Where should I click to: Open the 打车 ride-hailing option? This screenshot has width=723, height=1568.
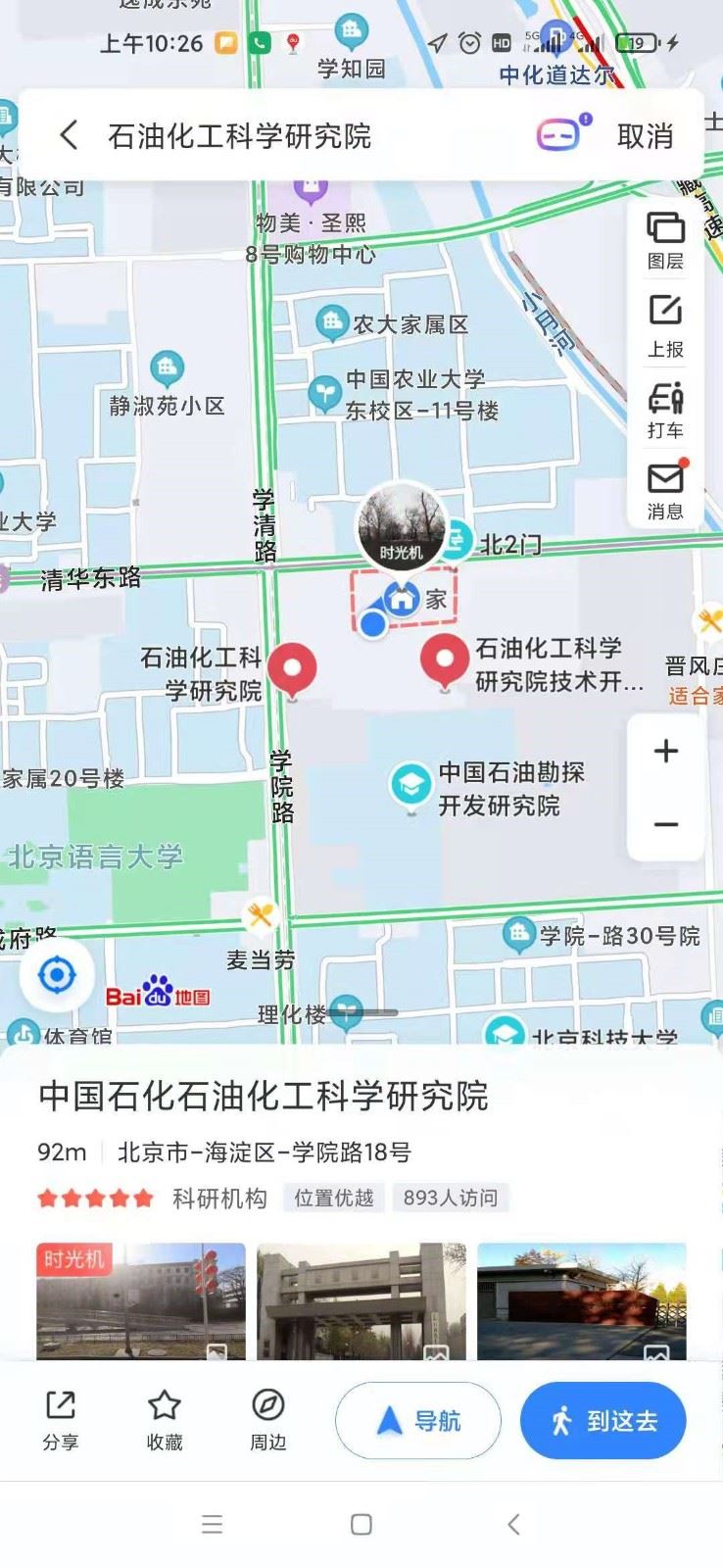[x=665, y=411]
